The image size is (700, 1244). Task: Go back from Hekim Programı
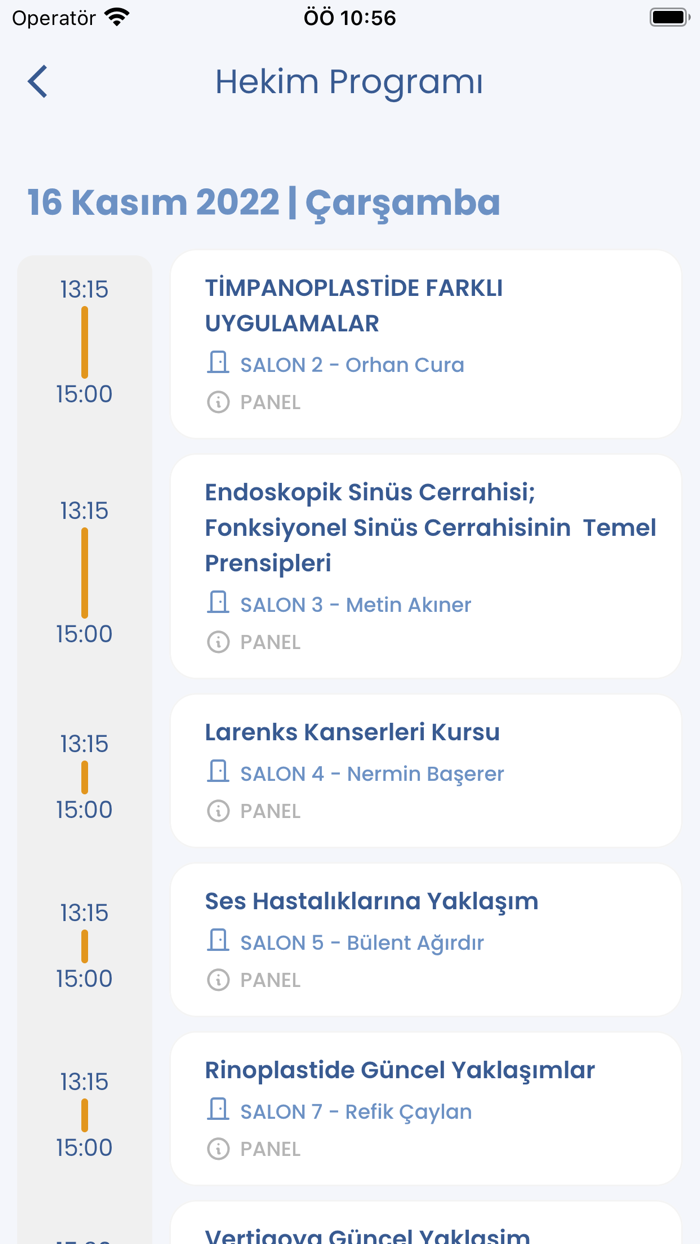tap(38, 82)
